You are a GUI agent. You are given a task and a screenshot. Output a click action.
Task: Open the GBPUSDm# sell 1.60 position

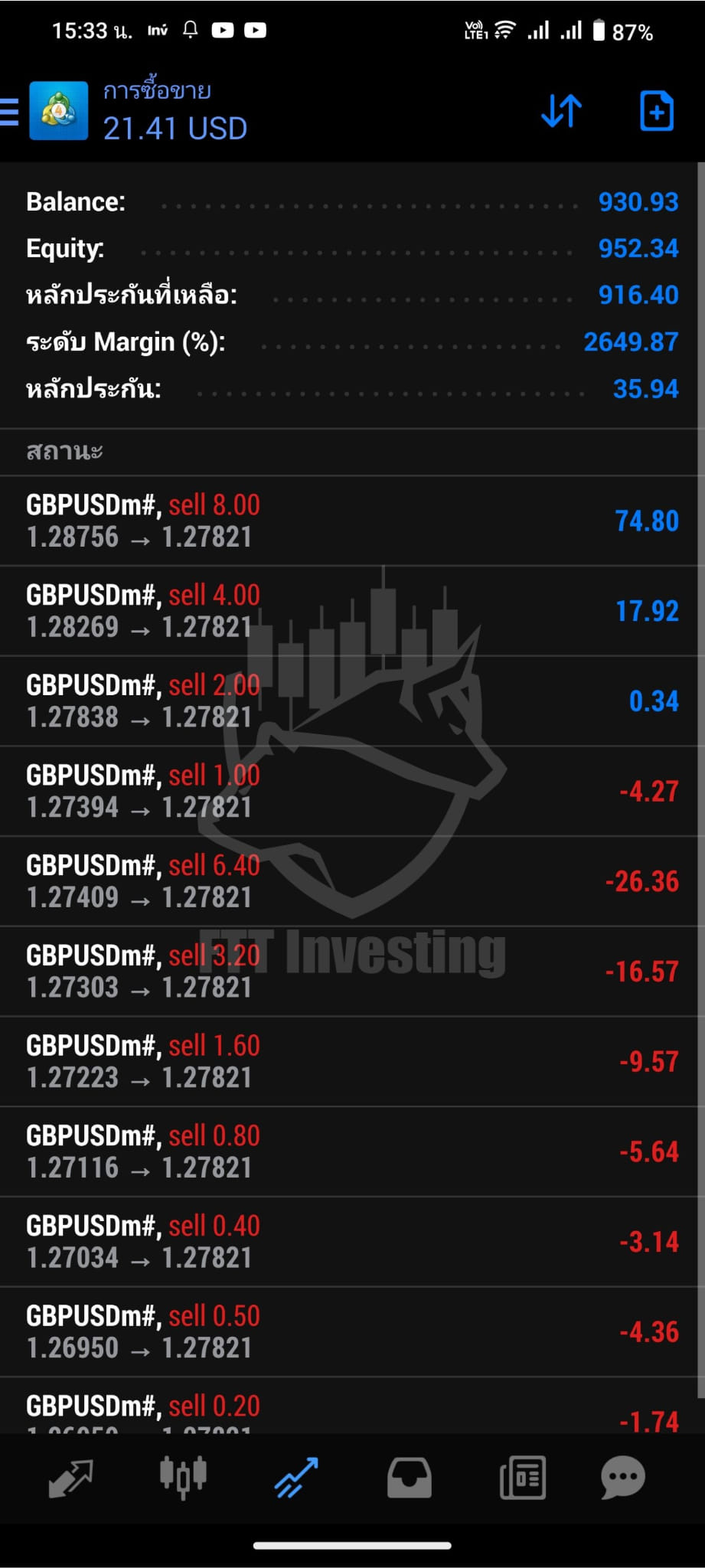click(352, 1062)
